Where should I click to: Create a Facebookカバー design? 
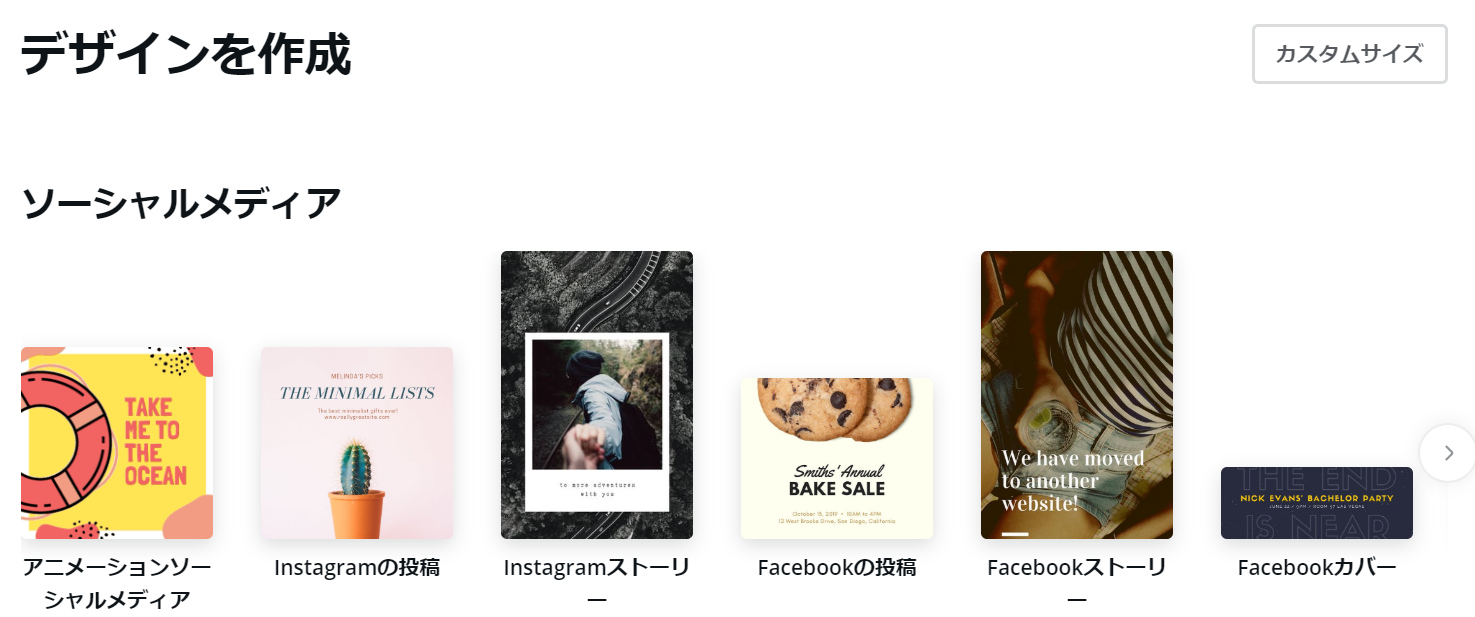click(x=1317, y=503)
